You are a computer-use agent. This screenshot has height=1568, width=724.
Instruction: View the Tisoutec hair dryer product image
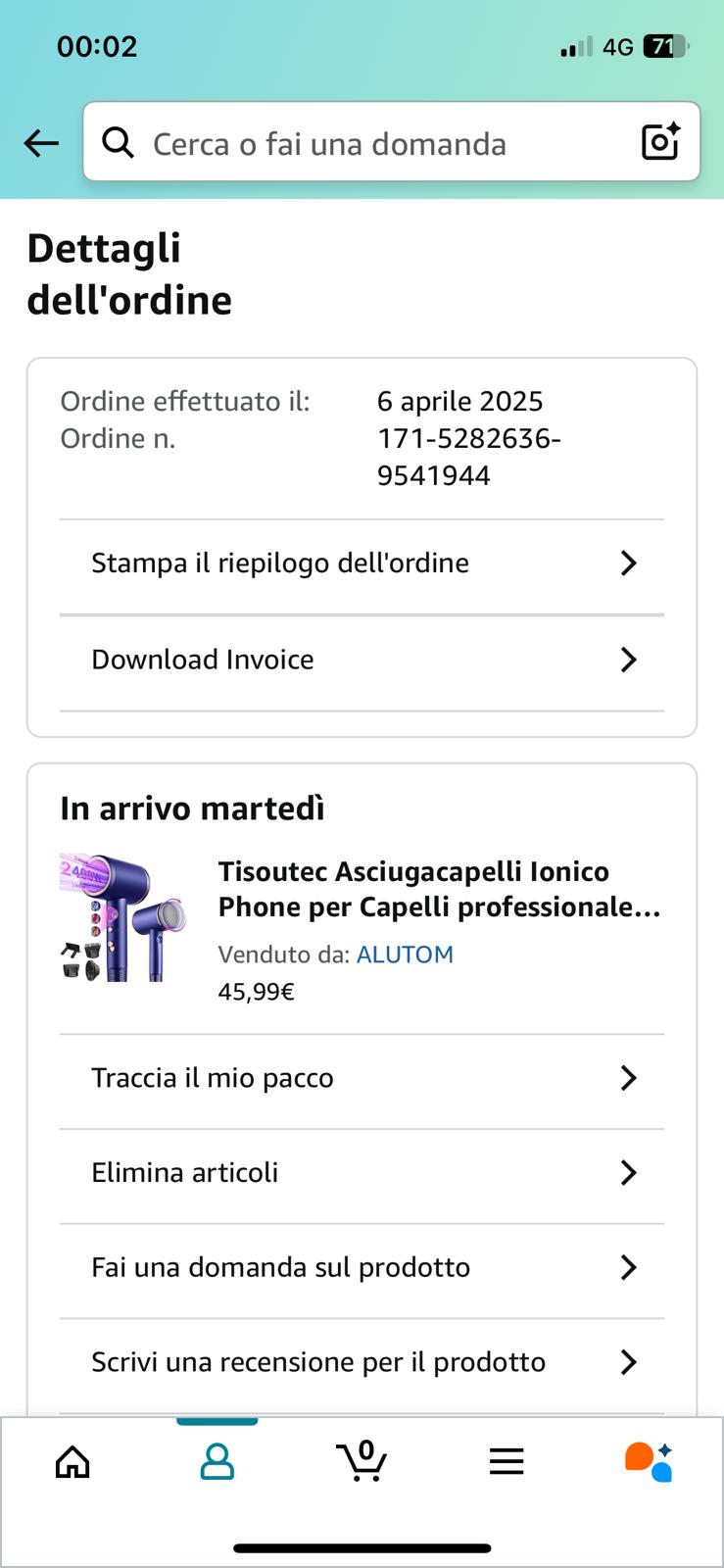click(x=123, y=918)
